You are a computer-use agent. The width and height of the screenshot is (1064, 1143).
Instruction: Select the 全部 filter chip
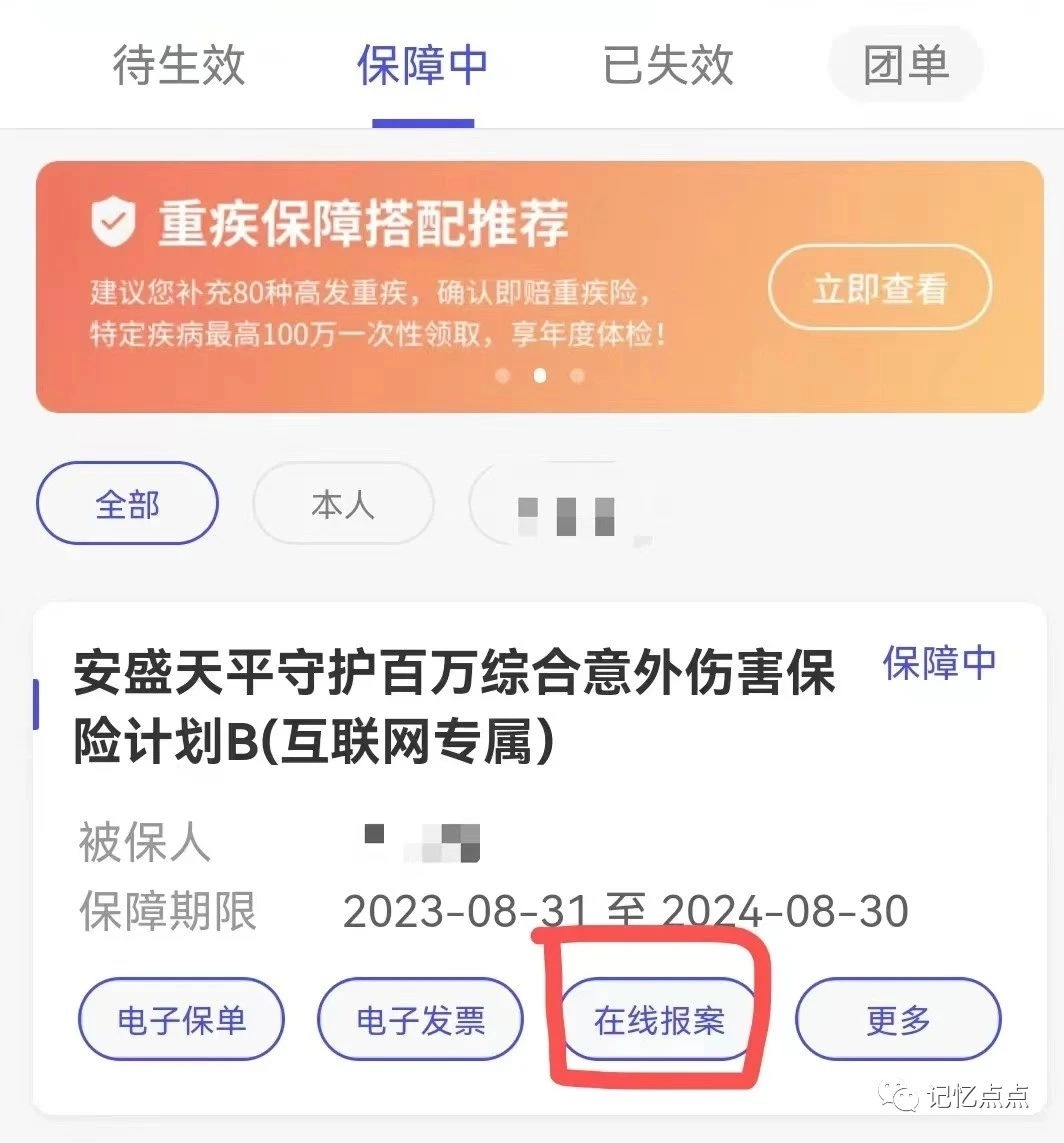point(127,503)
